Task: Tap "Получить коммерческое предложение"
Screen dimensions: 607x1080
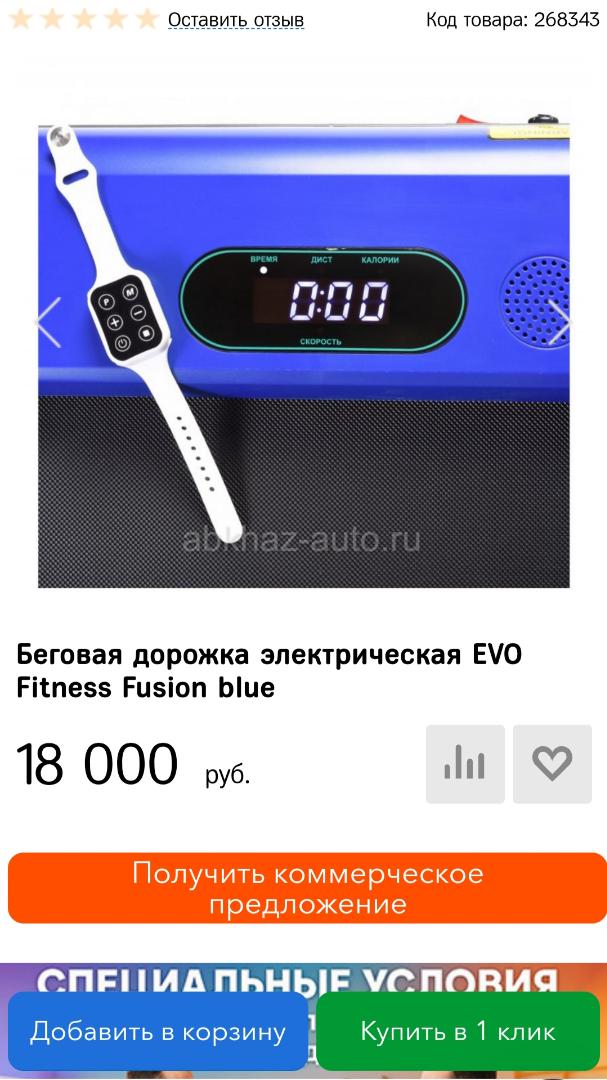Action: click(307, 888)
